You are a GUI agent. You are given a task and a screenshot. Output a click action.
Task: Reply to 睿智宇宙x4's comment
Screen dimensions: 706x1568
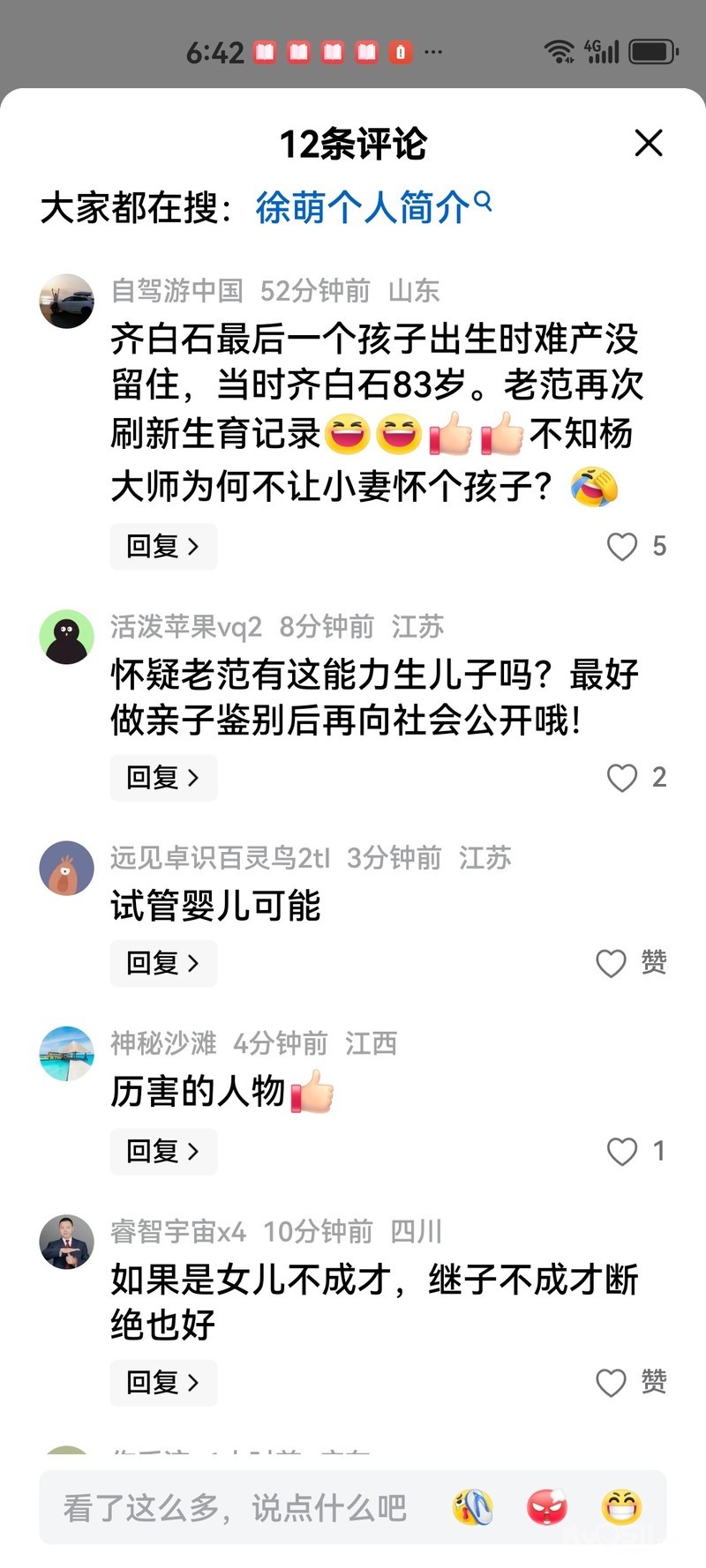163,1383
